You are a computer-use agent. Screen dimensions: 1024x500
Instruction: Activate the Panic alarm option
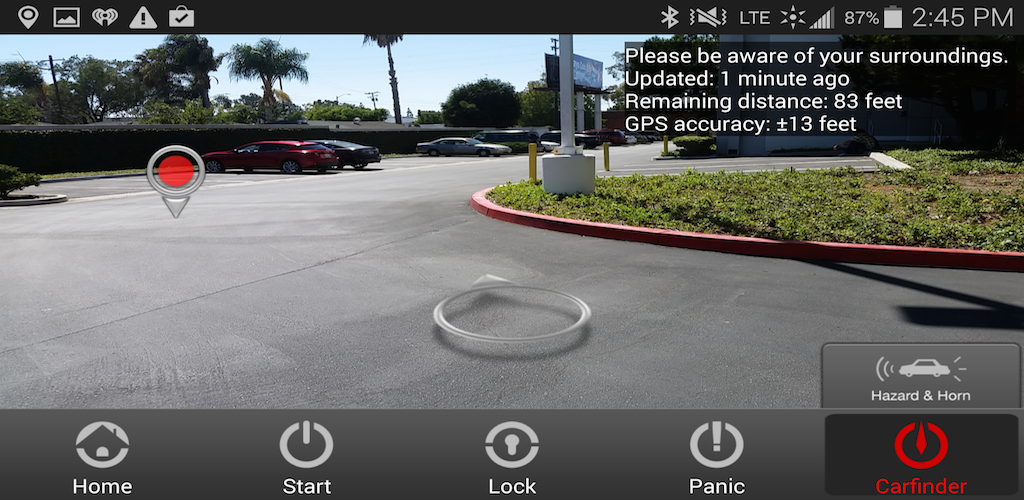(x=717, y=456)
